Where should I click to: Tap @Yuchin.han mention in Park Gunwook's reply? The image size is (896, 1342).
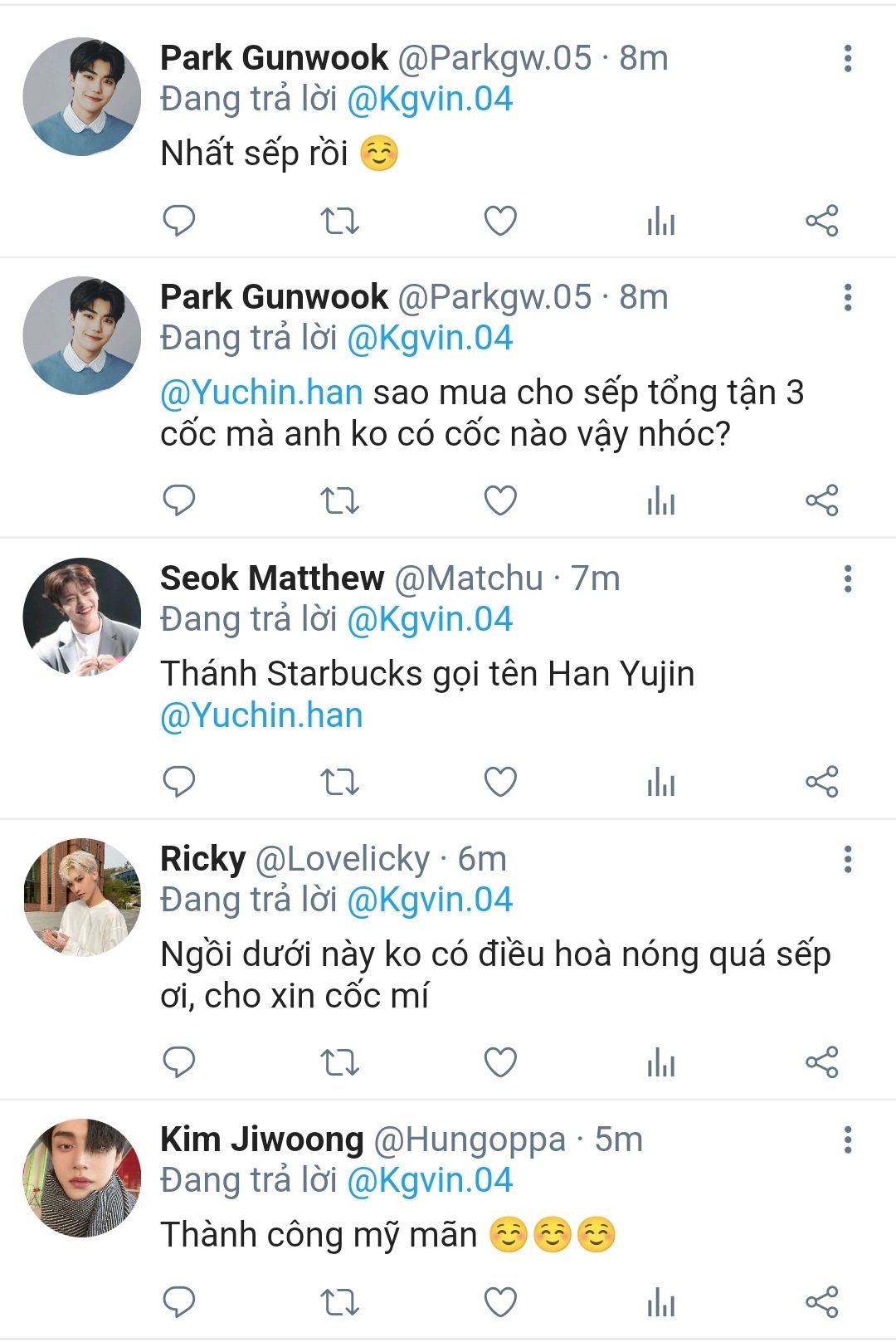261,393
